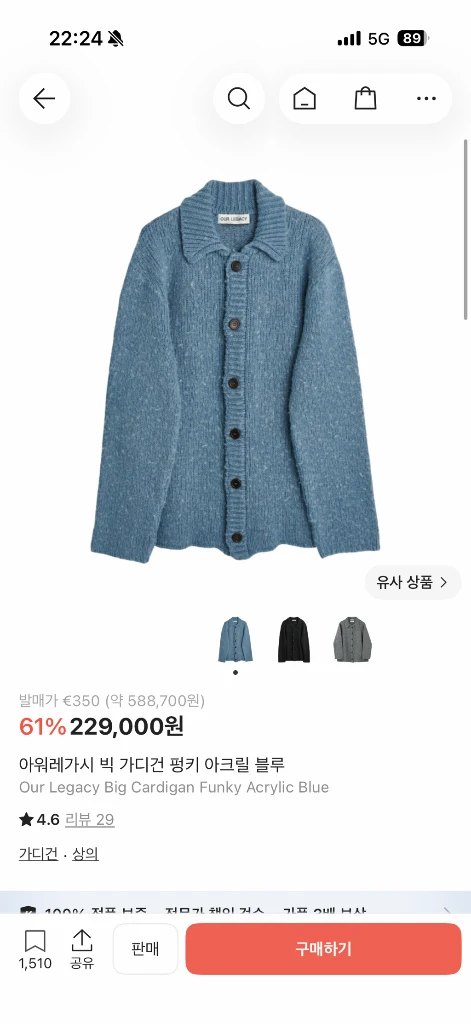
Task: Open the three-dot overflow menu
Action: 426,99
